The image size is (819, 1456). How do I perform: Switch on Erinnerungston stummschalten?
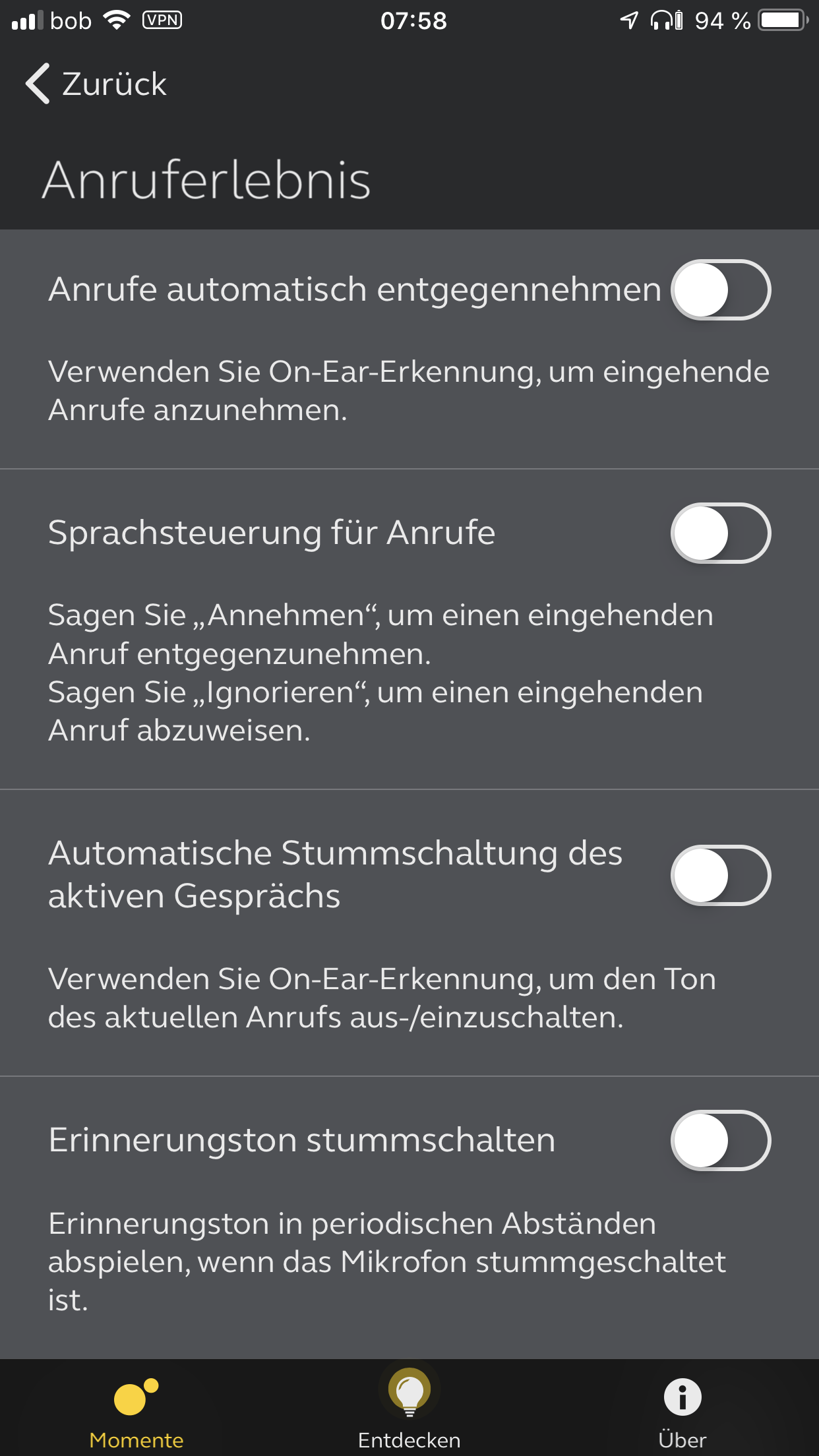click(x=721, y=1140)
